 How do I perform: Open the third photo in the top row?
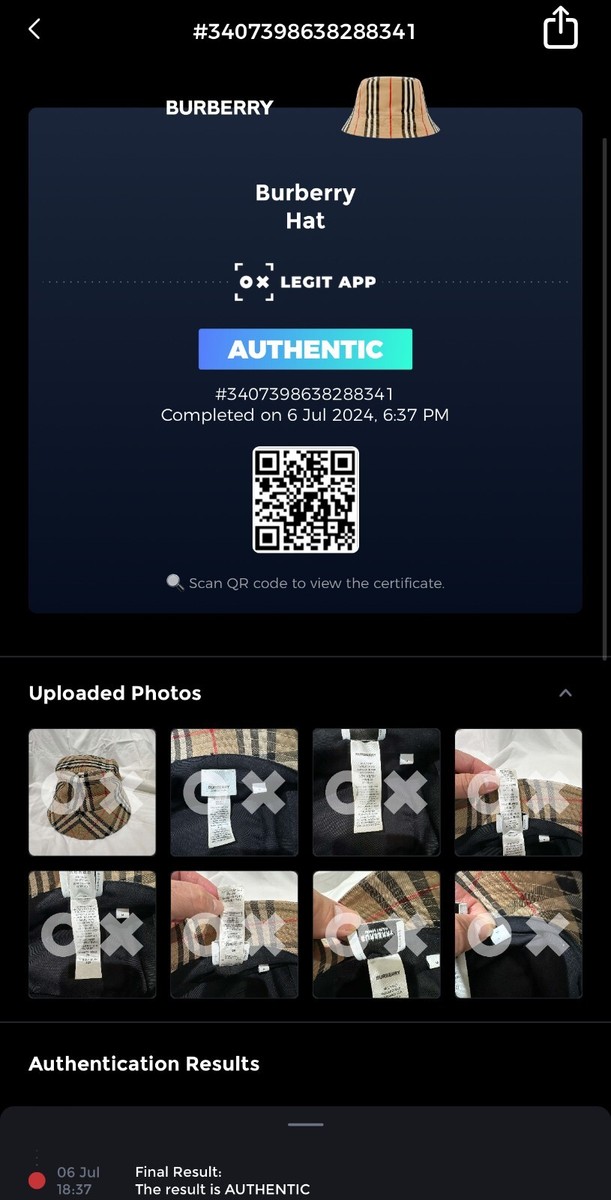coord(376,792)
